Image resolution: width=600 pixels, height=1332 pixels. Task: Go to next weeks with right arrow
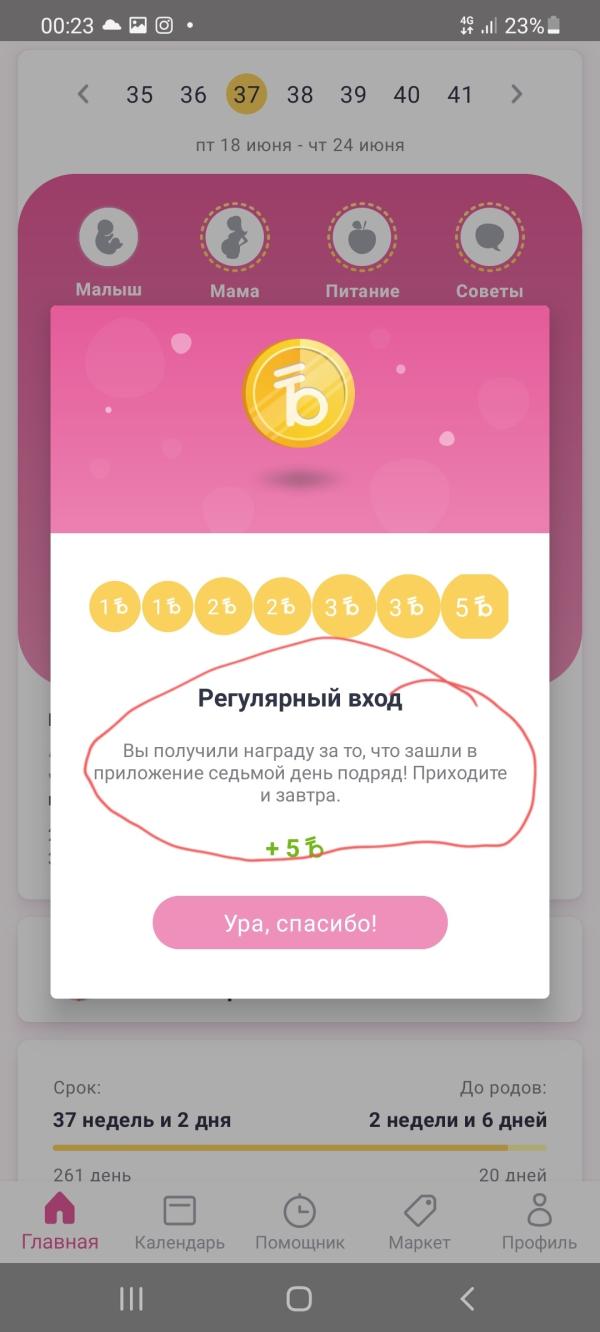click(x=516, y=94)
